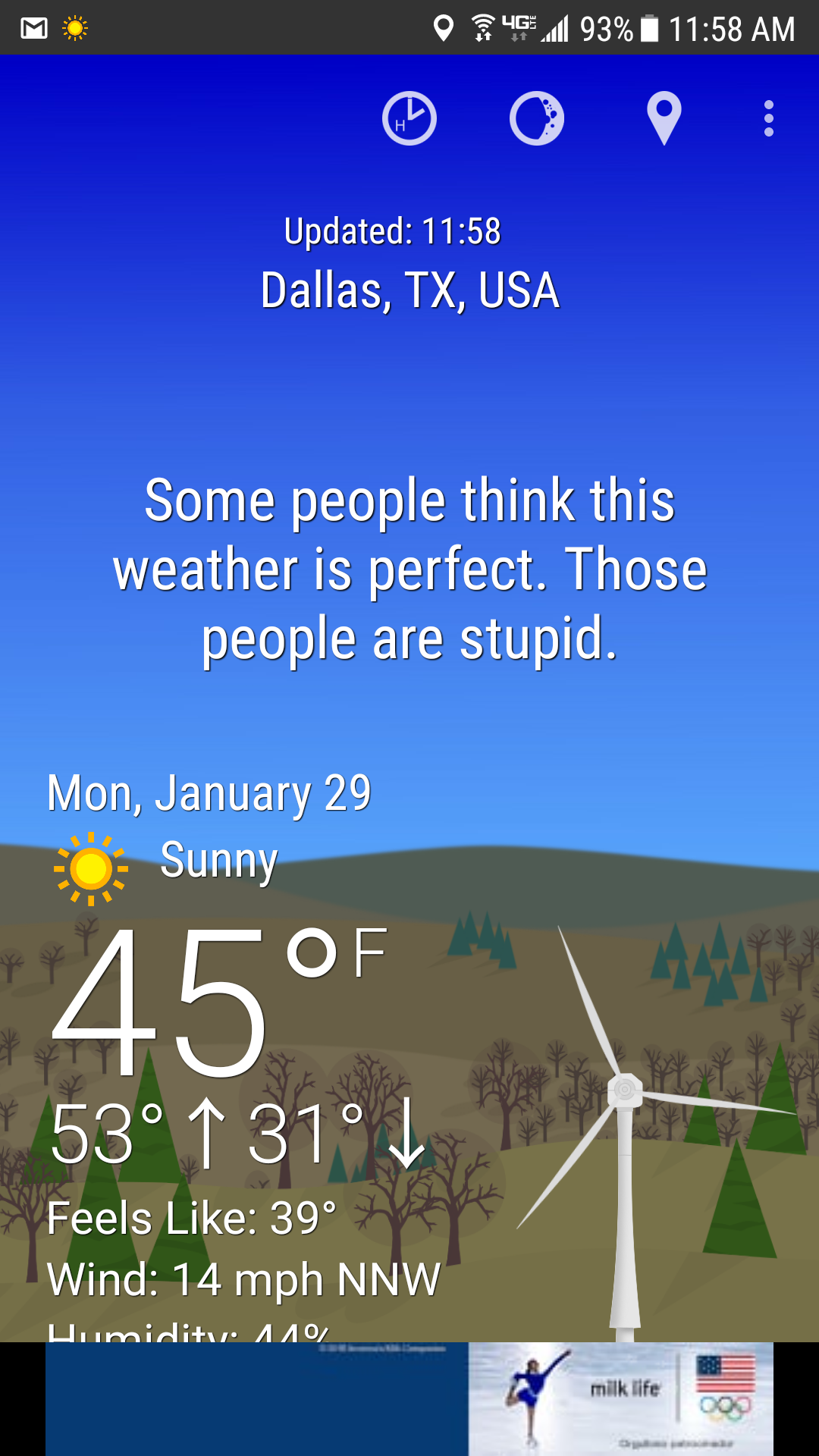819x1456 pixels.
Task: Tap the location pin icon
Action: tap(664, 118)
